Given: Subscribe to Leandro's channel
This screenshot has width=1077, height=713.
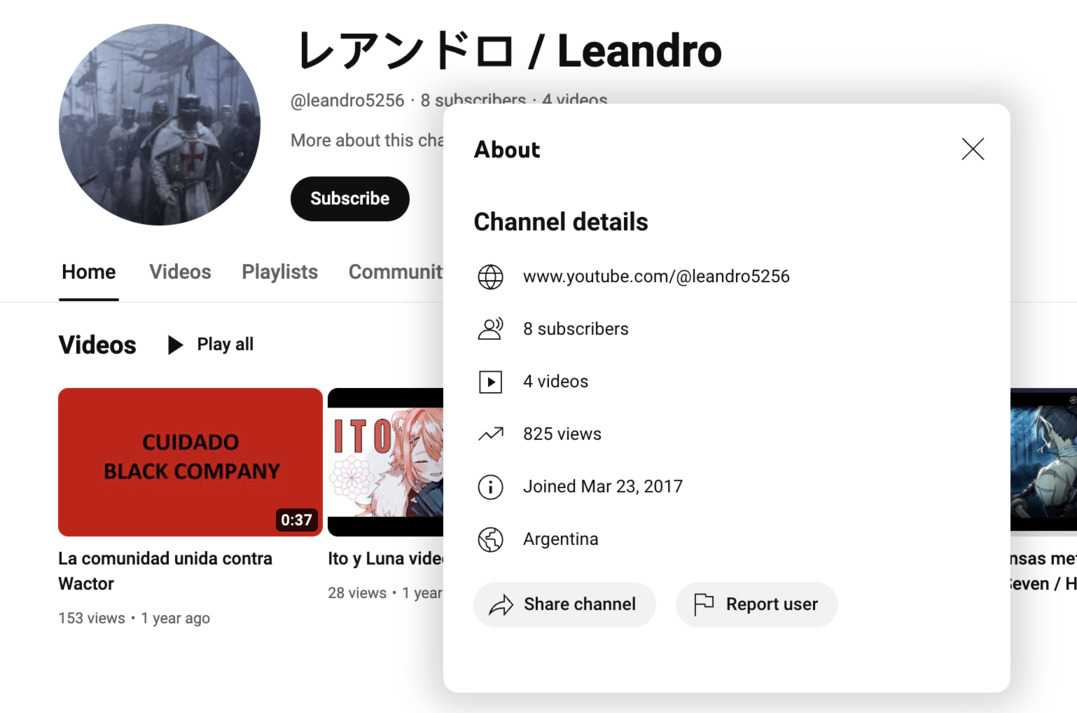Looking at the screenshot, I should 349,198.
